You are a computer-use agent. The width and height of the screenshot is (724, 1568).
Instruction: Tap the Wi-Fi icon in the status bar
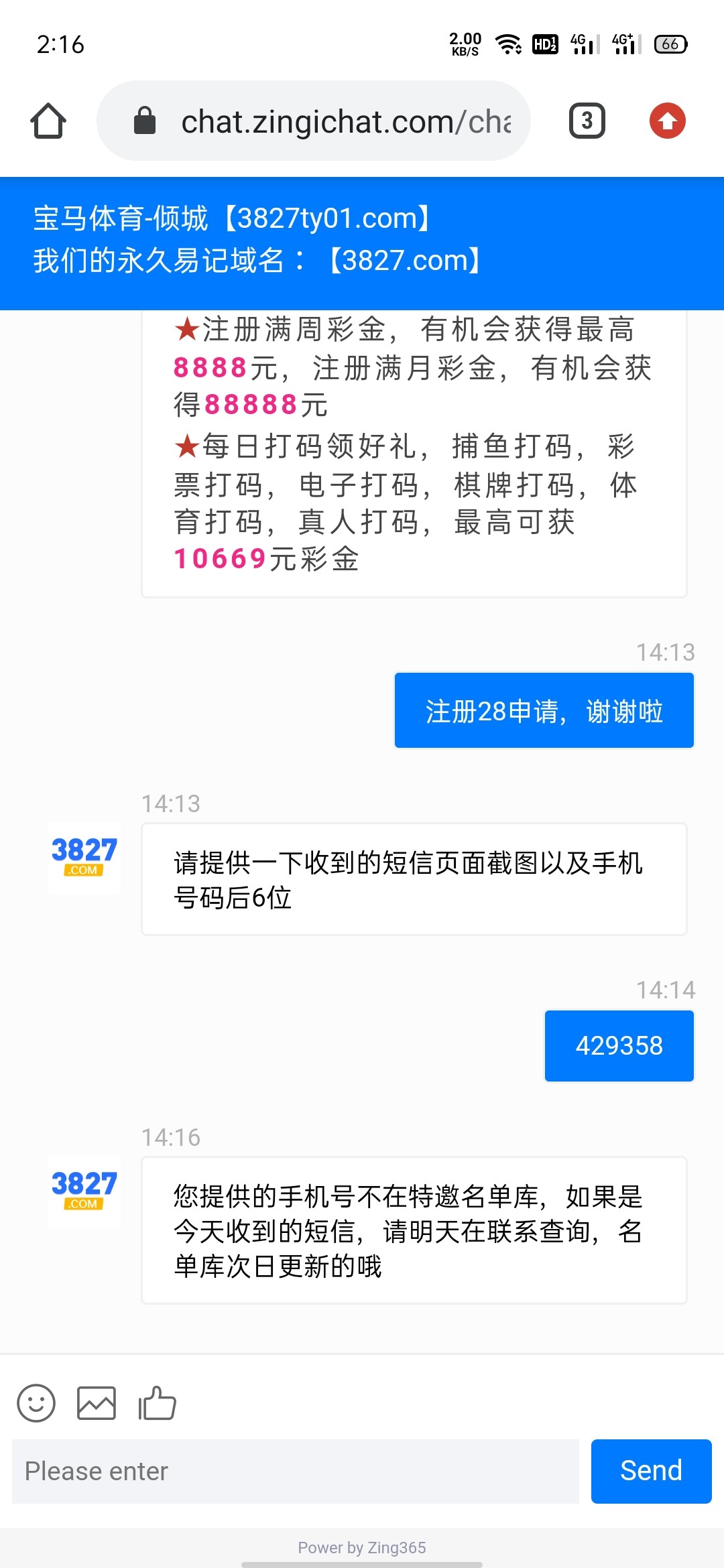click(507, 44)
